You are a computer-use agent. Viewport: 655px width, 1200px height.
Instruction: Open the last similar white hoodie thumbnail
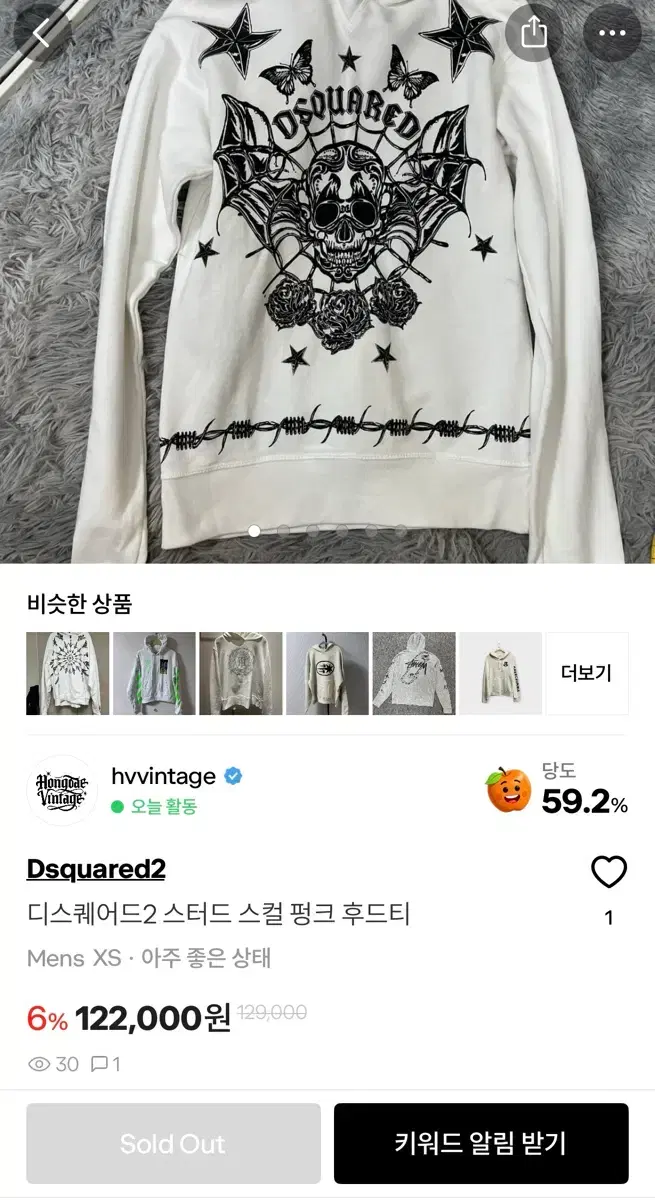click(x=501, y=673)
